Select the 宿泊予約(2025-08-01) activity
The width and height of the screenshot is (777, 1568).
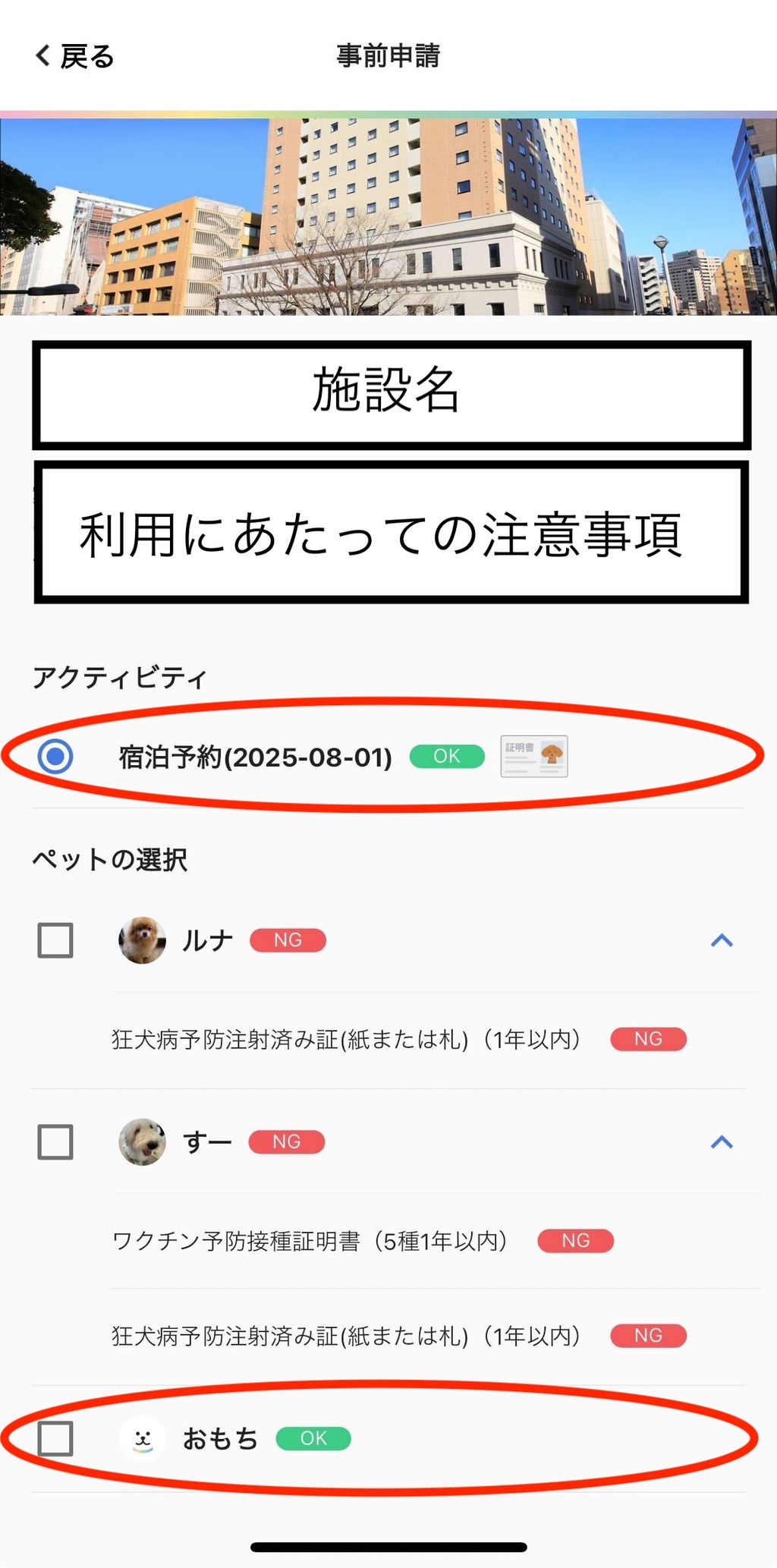coord(55,756)
